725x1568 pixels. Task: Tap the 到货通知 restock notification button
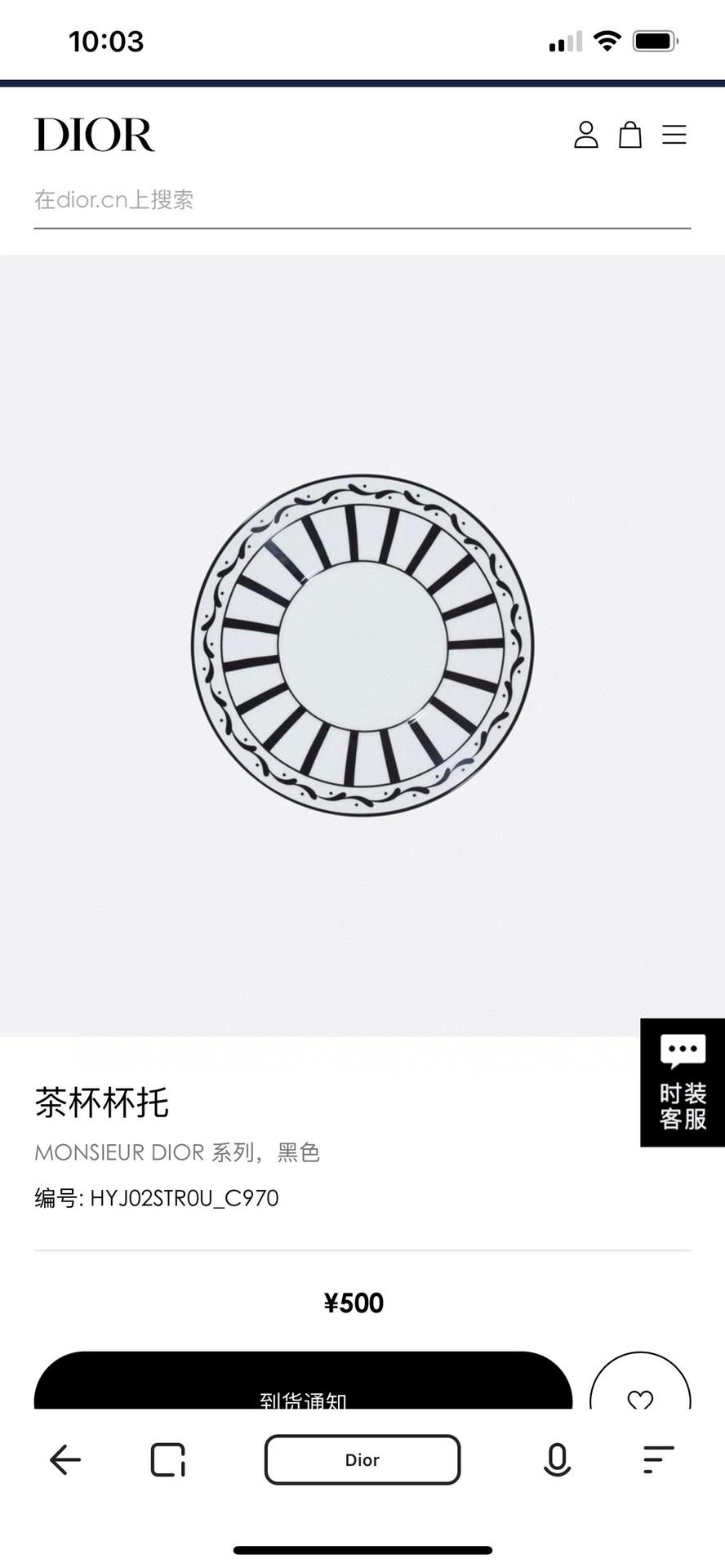tap(303, 1388)
